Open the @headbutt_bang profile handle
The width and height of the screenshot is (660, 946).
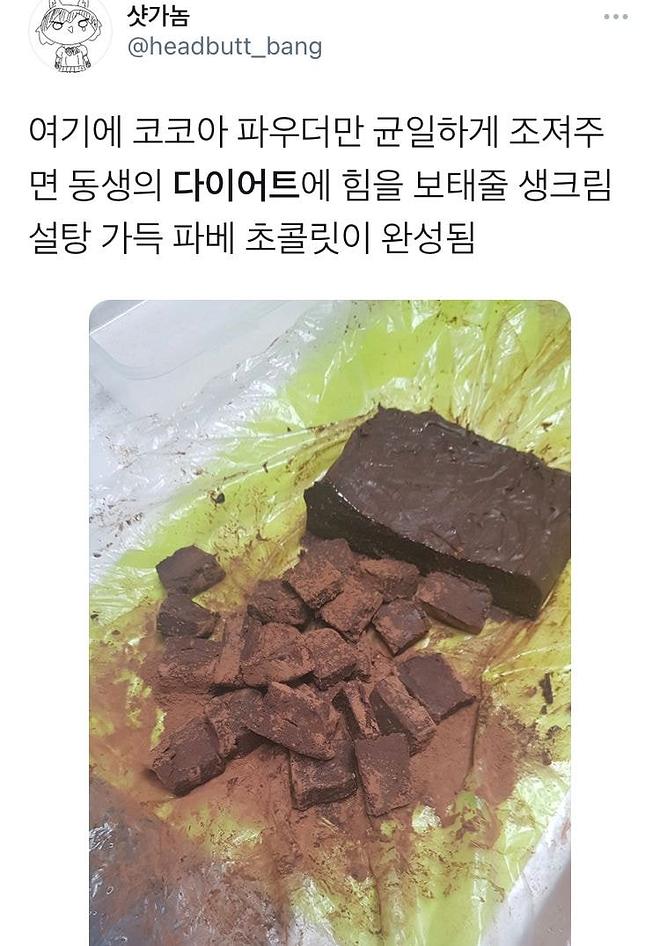coord(224,47)
